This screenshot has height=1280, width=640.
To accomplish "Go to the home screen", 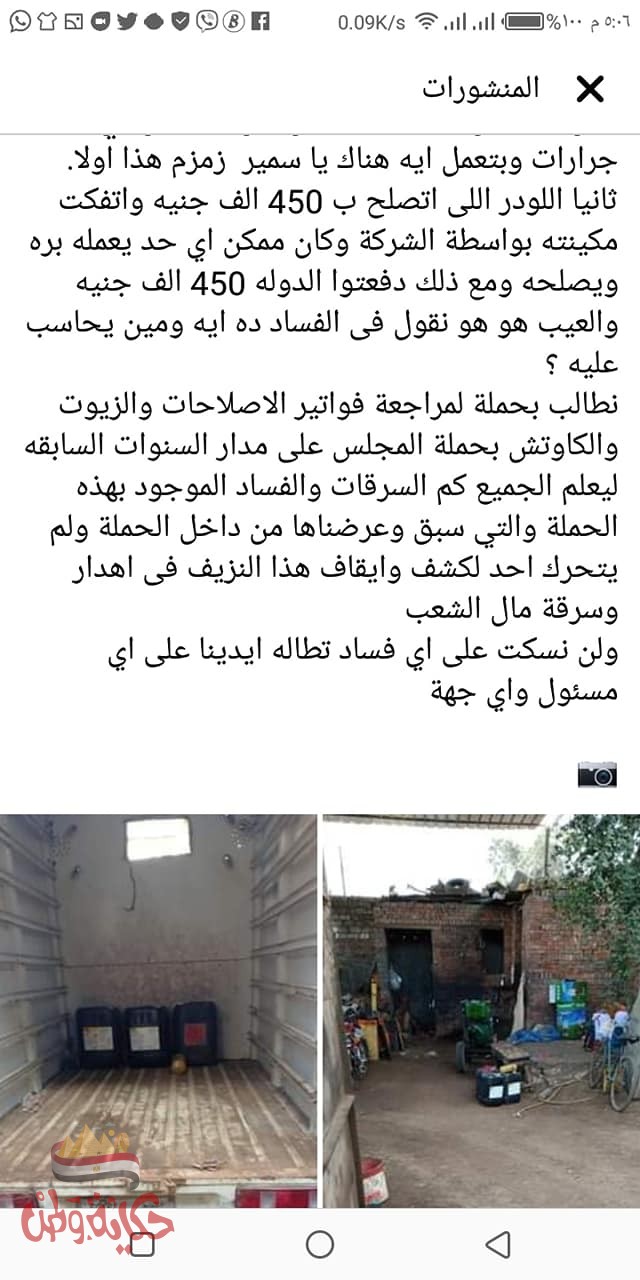I will pyautogui.click(x=320, y=1244).
